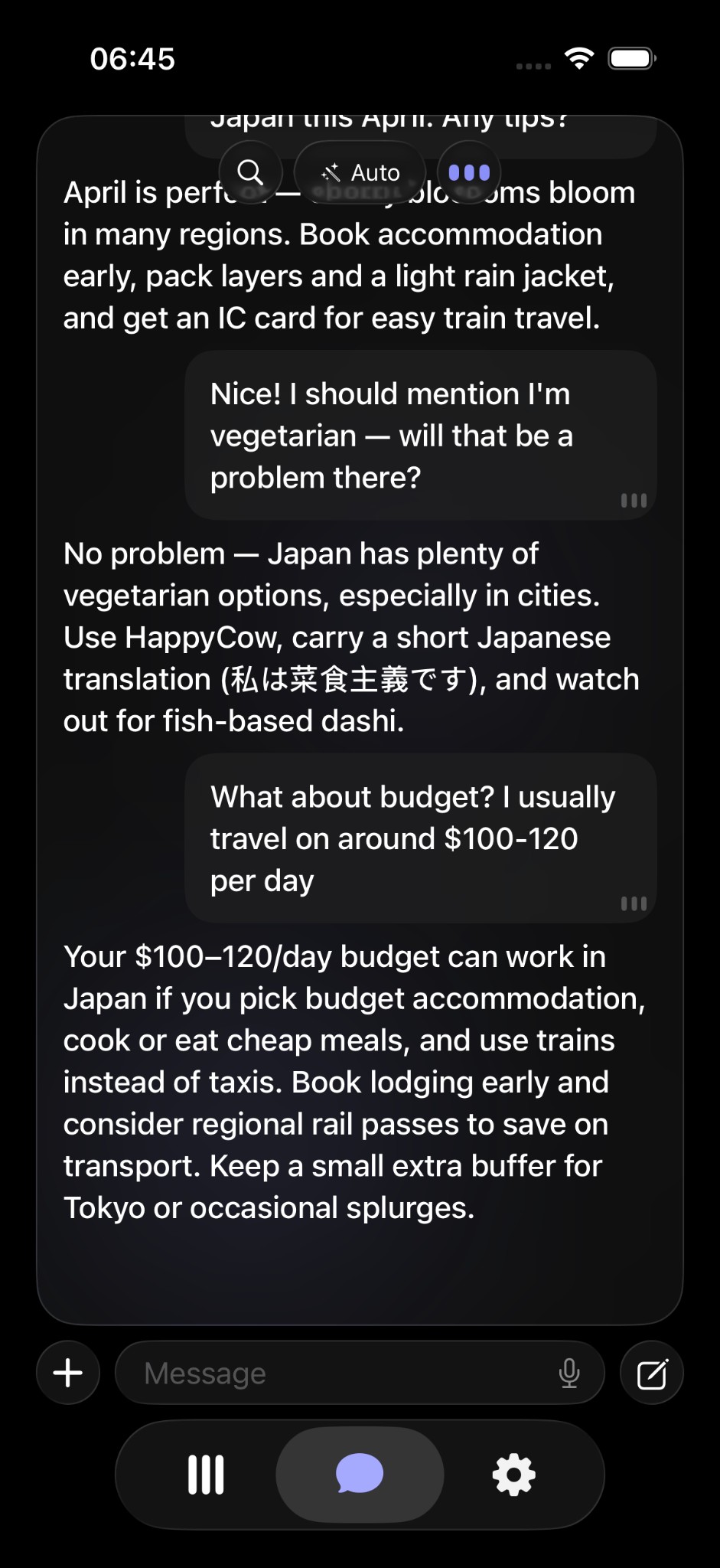Tap the bars icon on vegetarian message
Viewport: 720px width, 1568px height.
pyautogui.click(x=634, y=501)
